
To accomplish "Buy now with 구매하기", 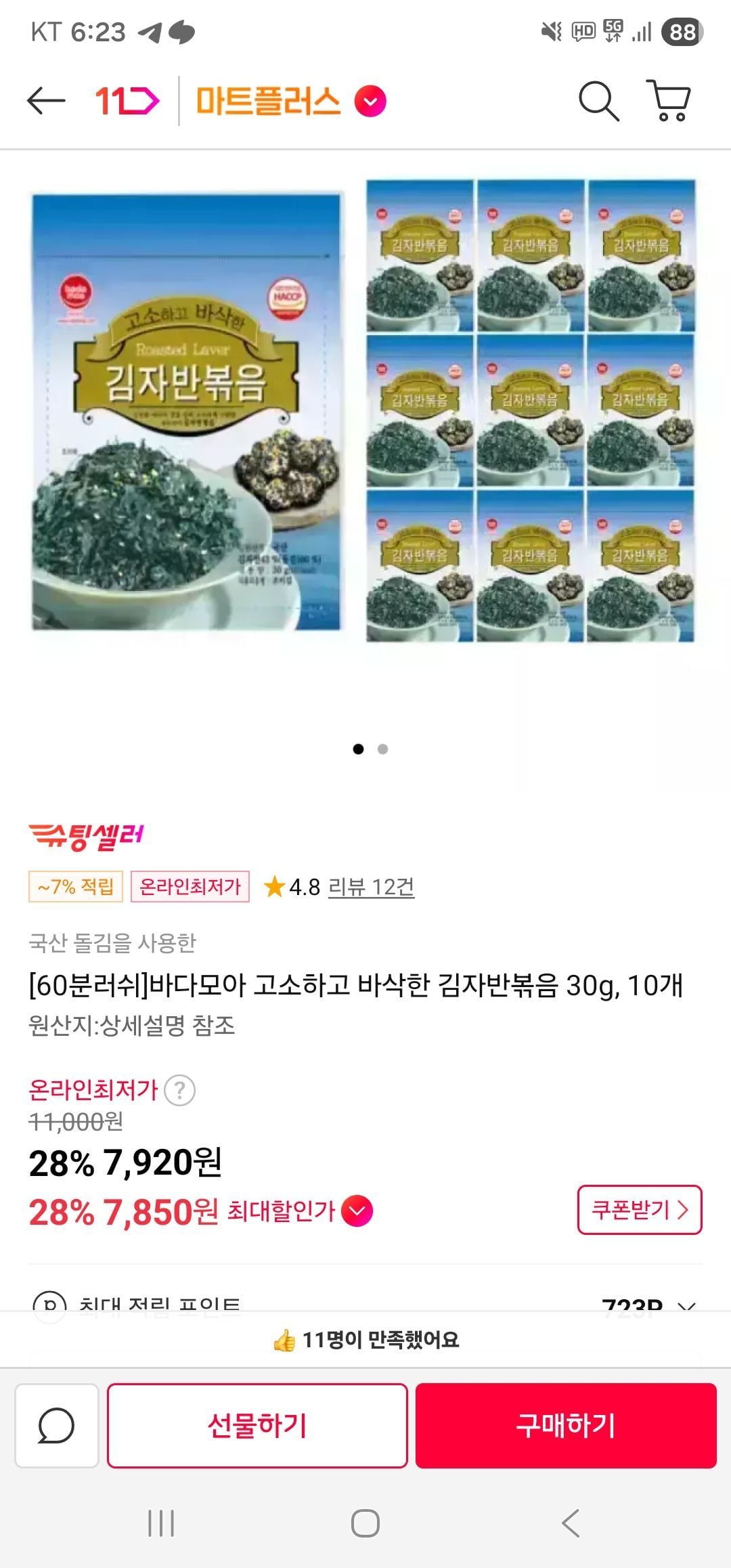I will (x=566, y=1425).
